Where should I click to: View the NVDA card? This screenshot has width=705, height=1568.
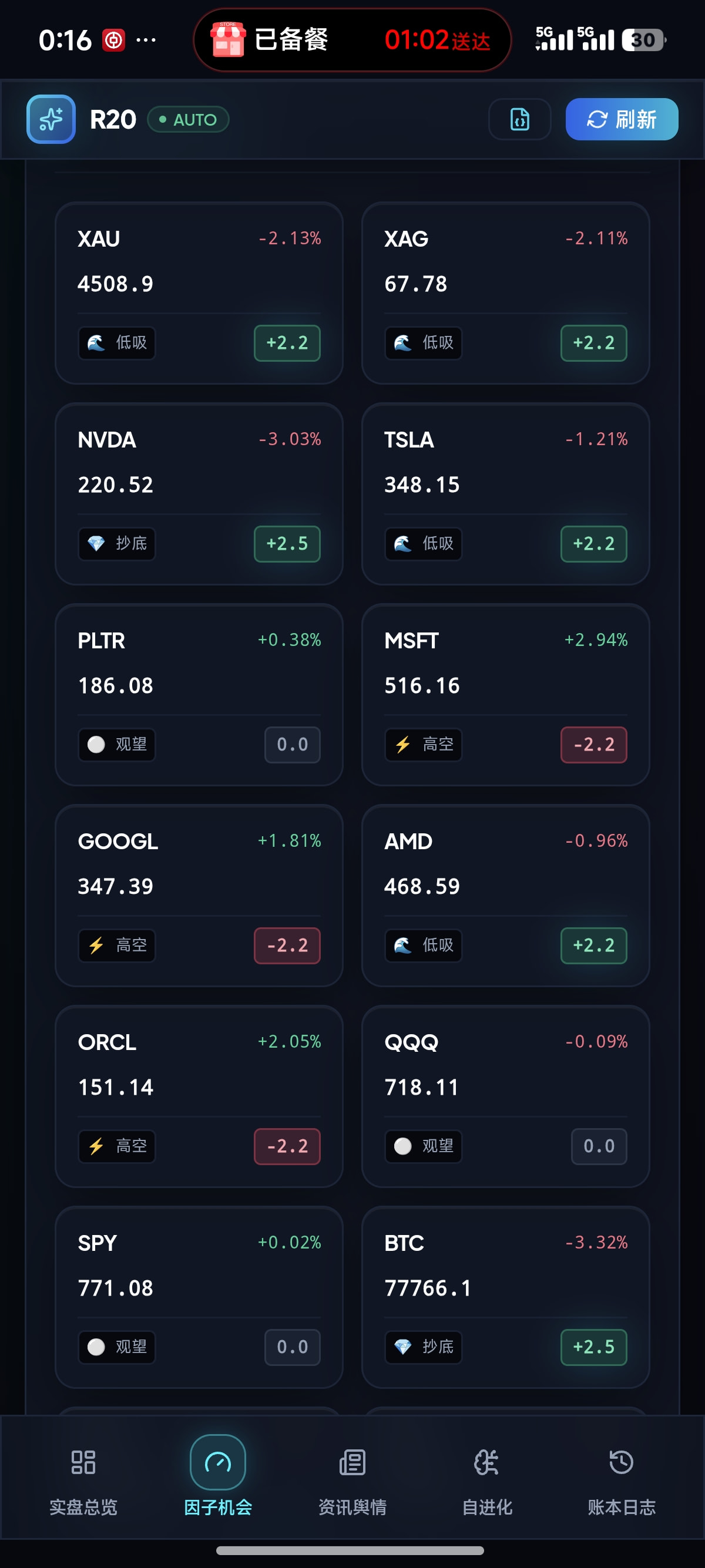(x=199, y=494)
